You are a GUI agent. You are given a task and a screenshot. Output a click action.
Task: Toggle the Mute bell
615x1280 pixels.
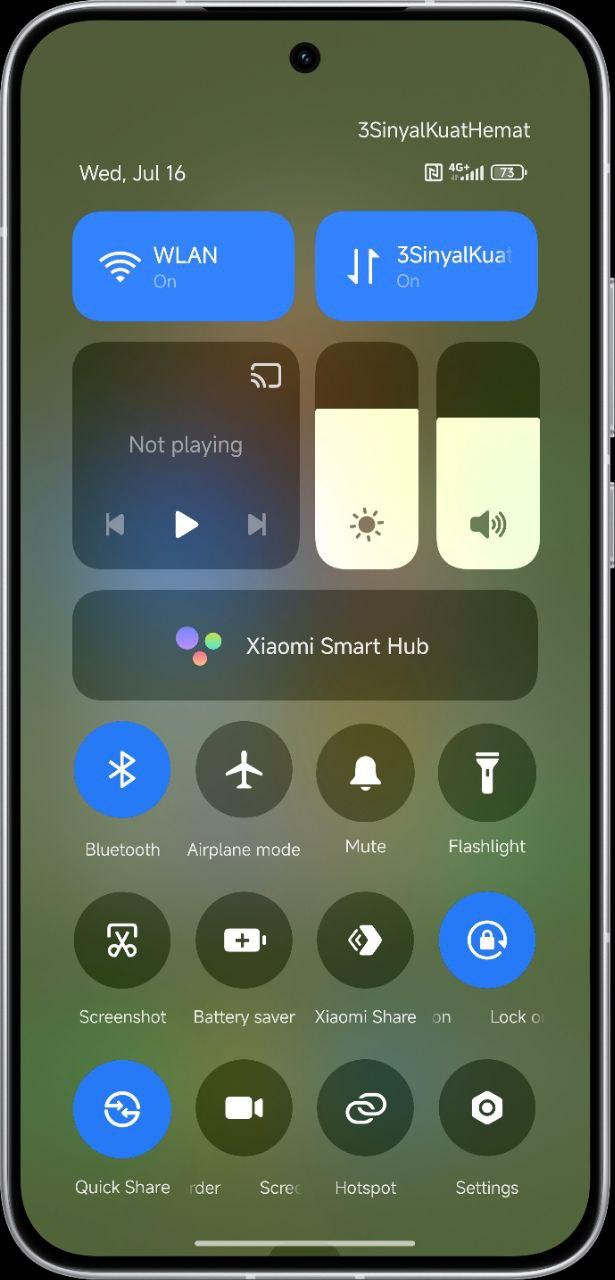point(365,772)
